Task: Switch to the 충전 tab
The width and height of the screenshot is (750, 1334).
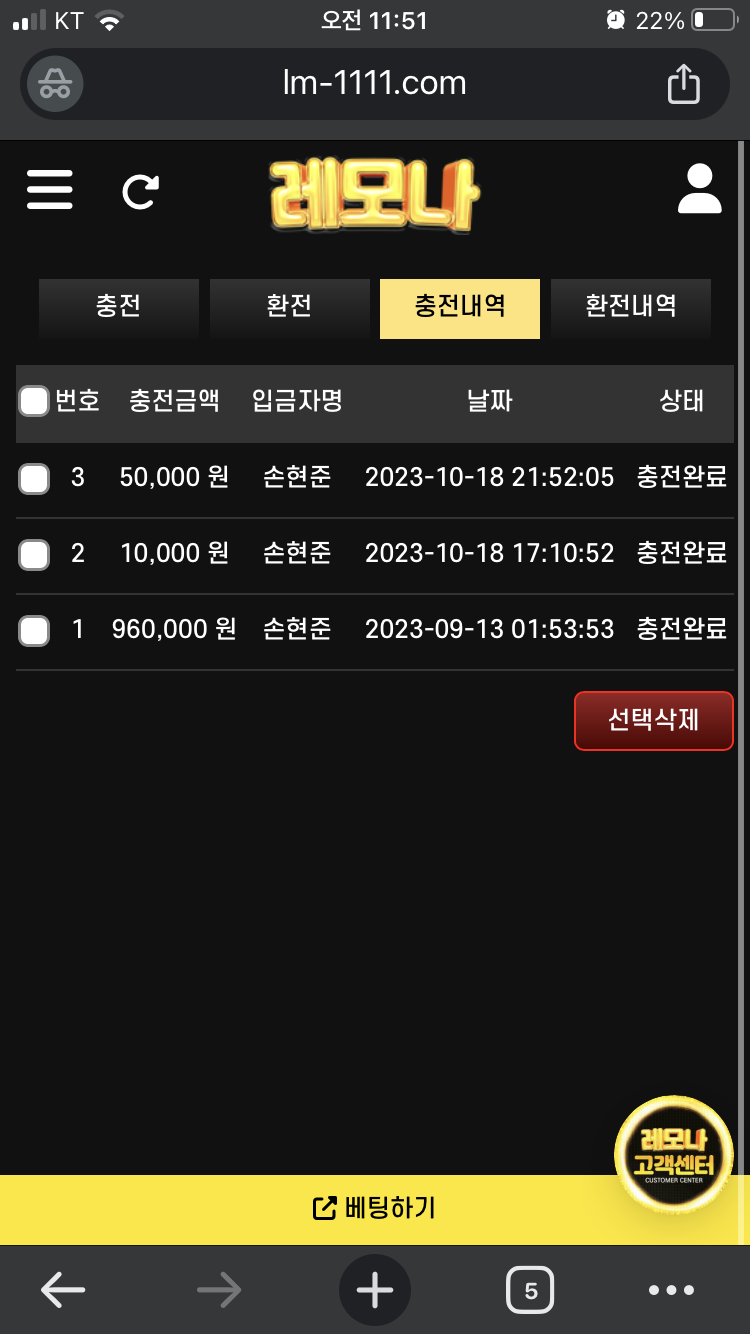Action: 118,307
